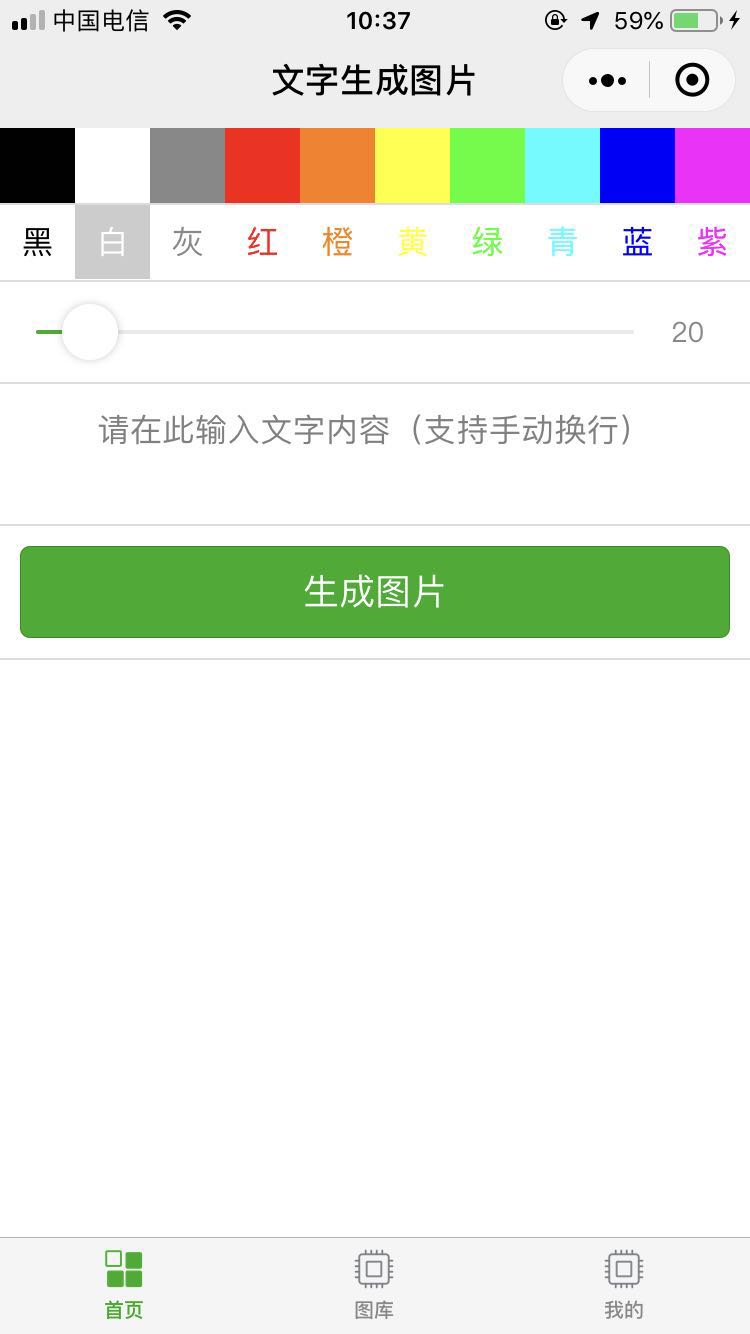Pick the solid red color block
Viewport: 750px width, 1334px height.
262,165
